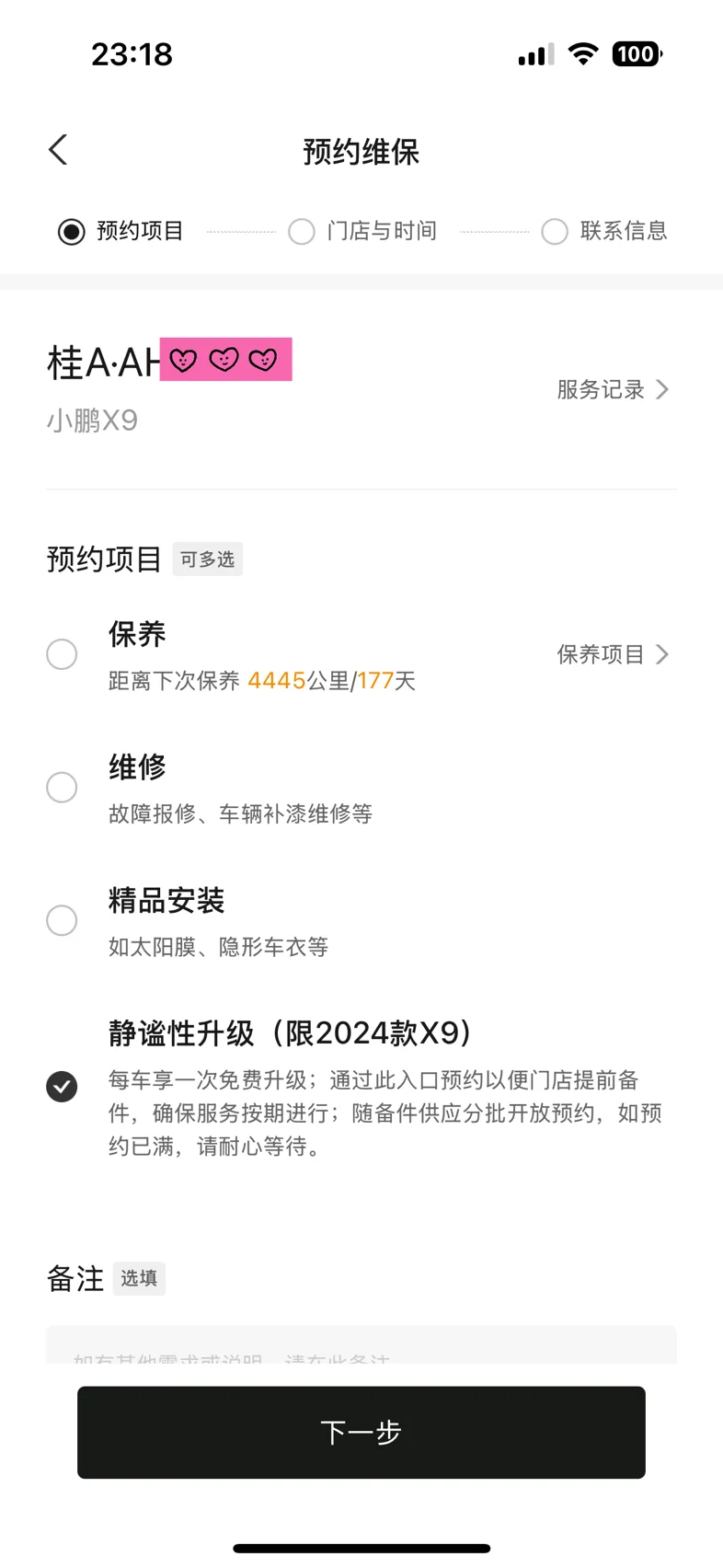723x1568 pixels.
Task: Select the 维修 option
Action: tap(62, 788)
